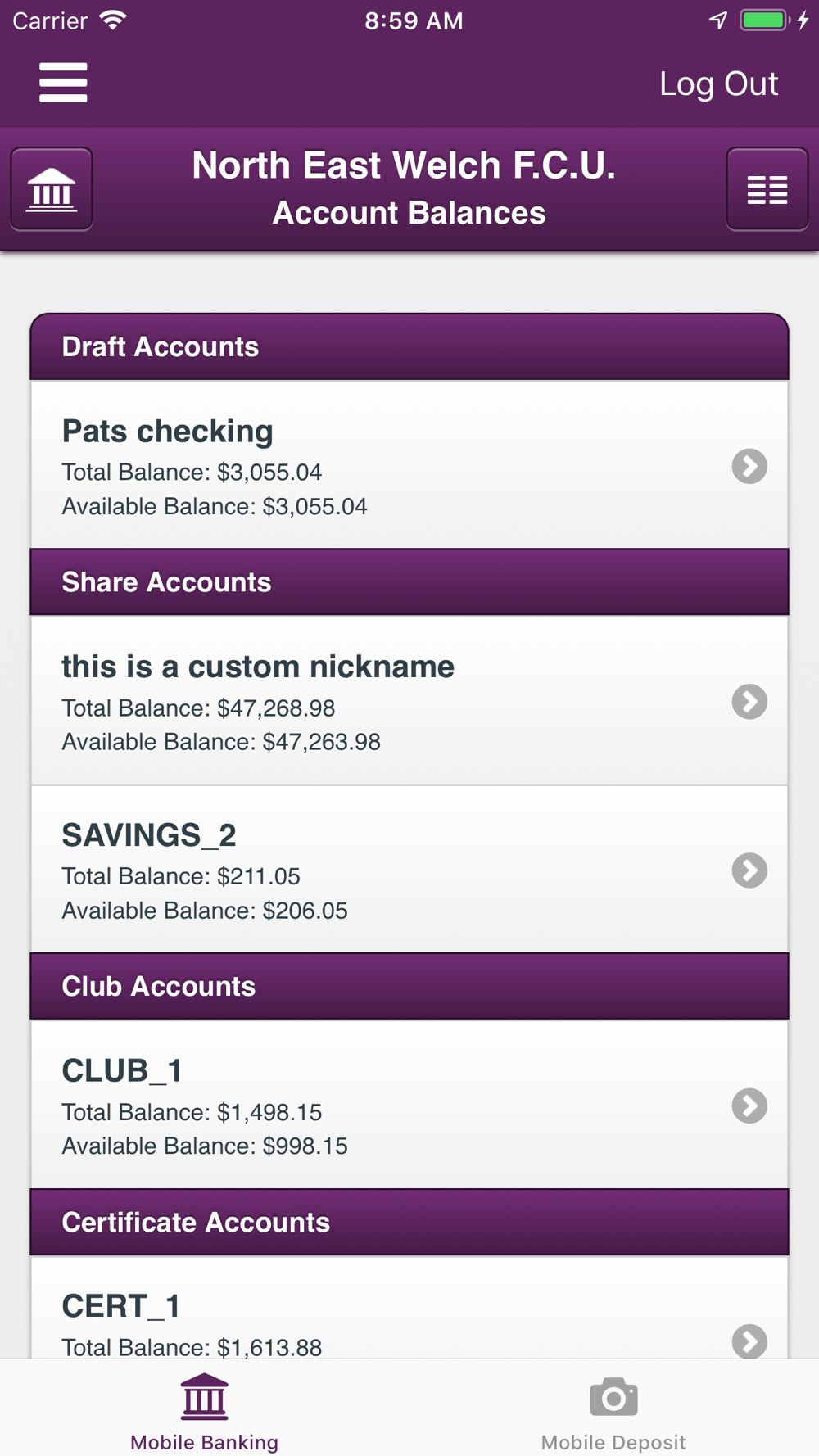The image size is (819, 1456).
Task: Show the CERT_1 certificate account
Action: click(409, 1318)
